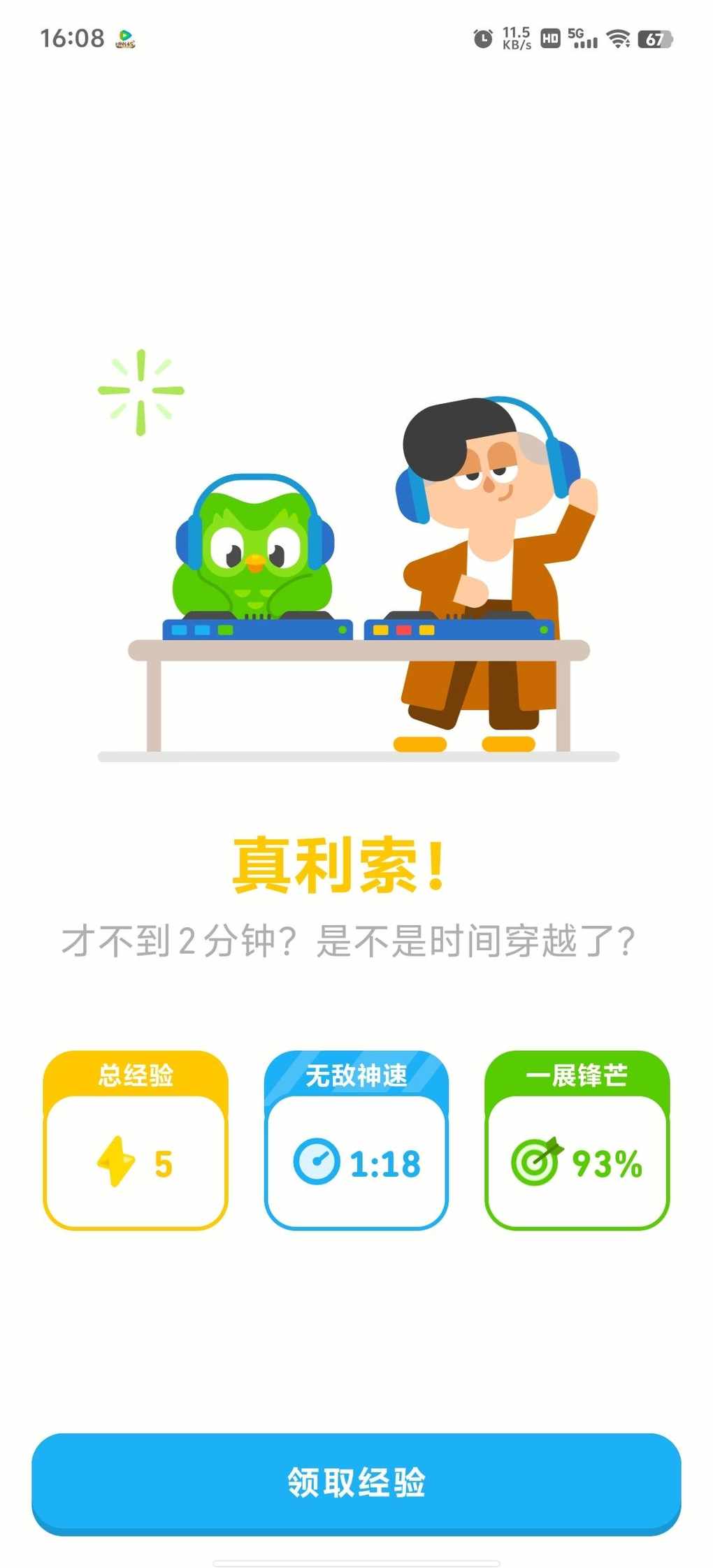
Task: Tap the 领取经验 button
Action: [x=356, y=1483]
